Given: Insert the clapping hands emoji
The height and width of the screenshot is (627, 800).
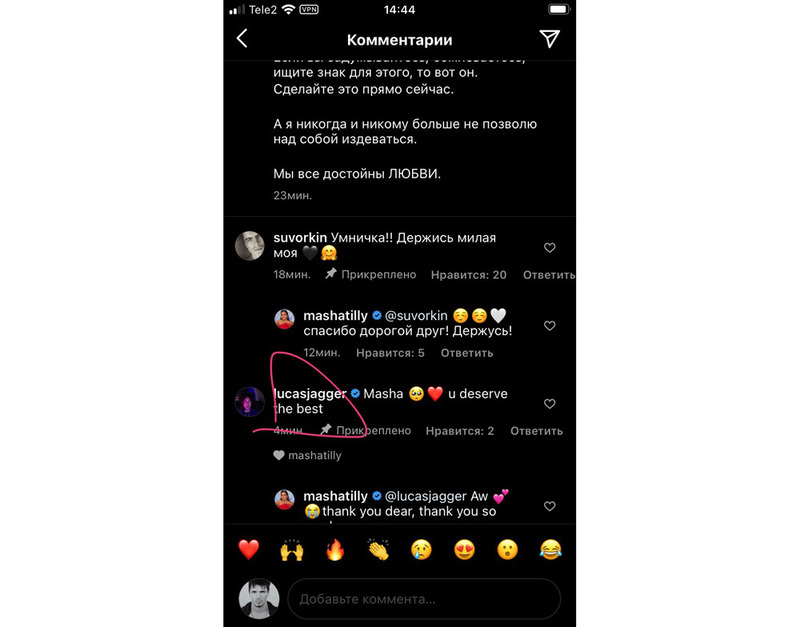Looking at the screenshot, I should click(x=378, y=549).
